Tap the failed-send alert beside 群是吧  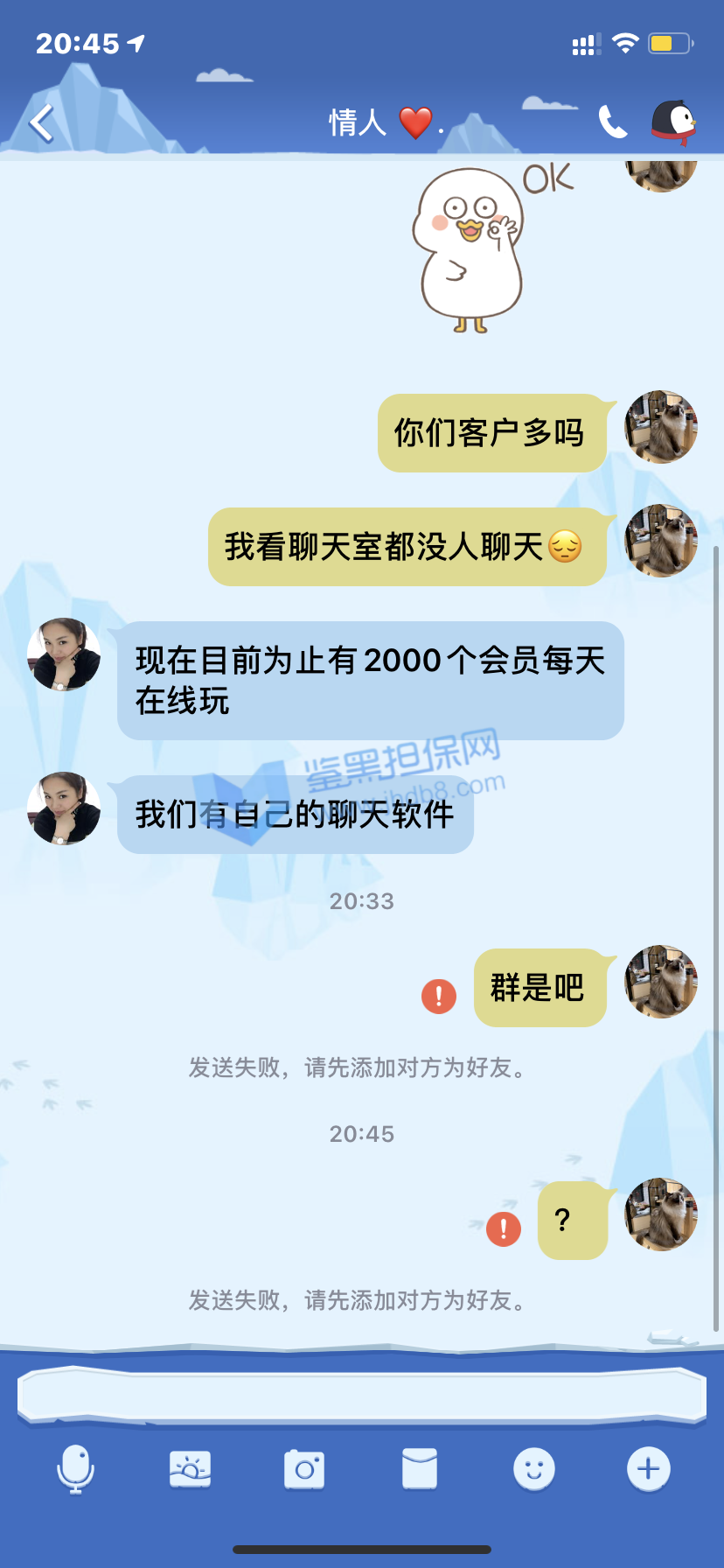click(x=439, y=996)
